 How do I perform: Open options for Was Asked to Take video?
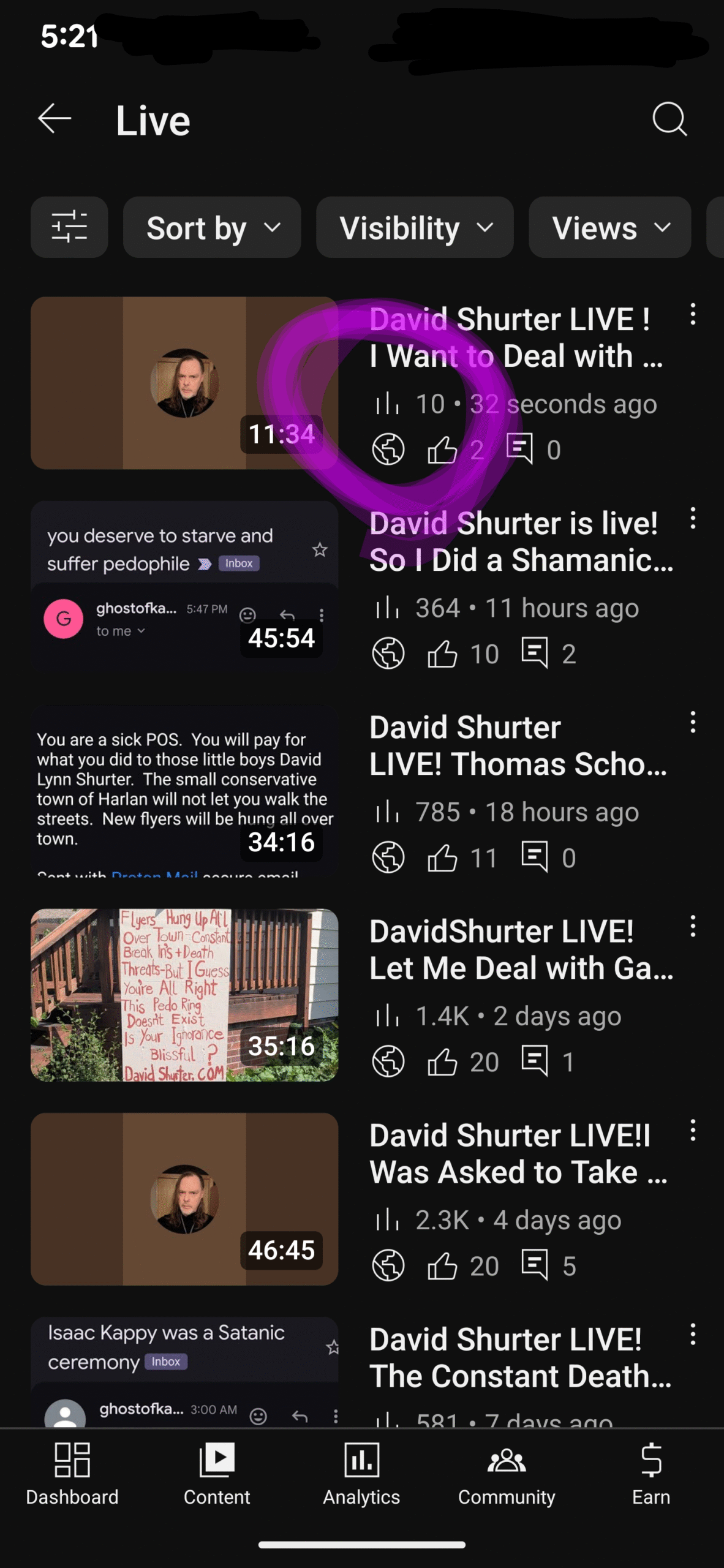coord(693,1130)
